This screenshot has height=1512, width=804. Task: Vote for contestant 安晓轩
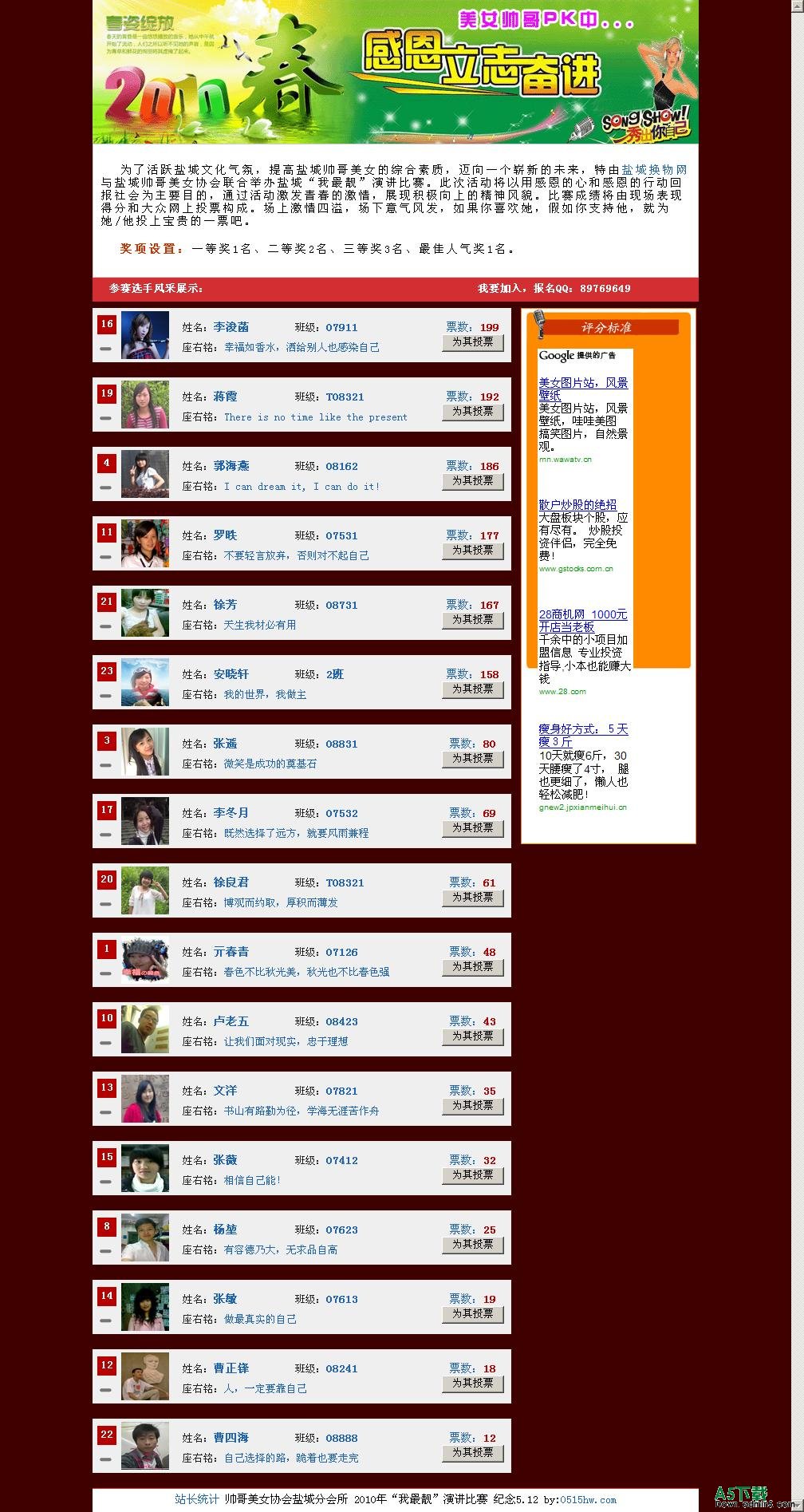472,689
